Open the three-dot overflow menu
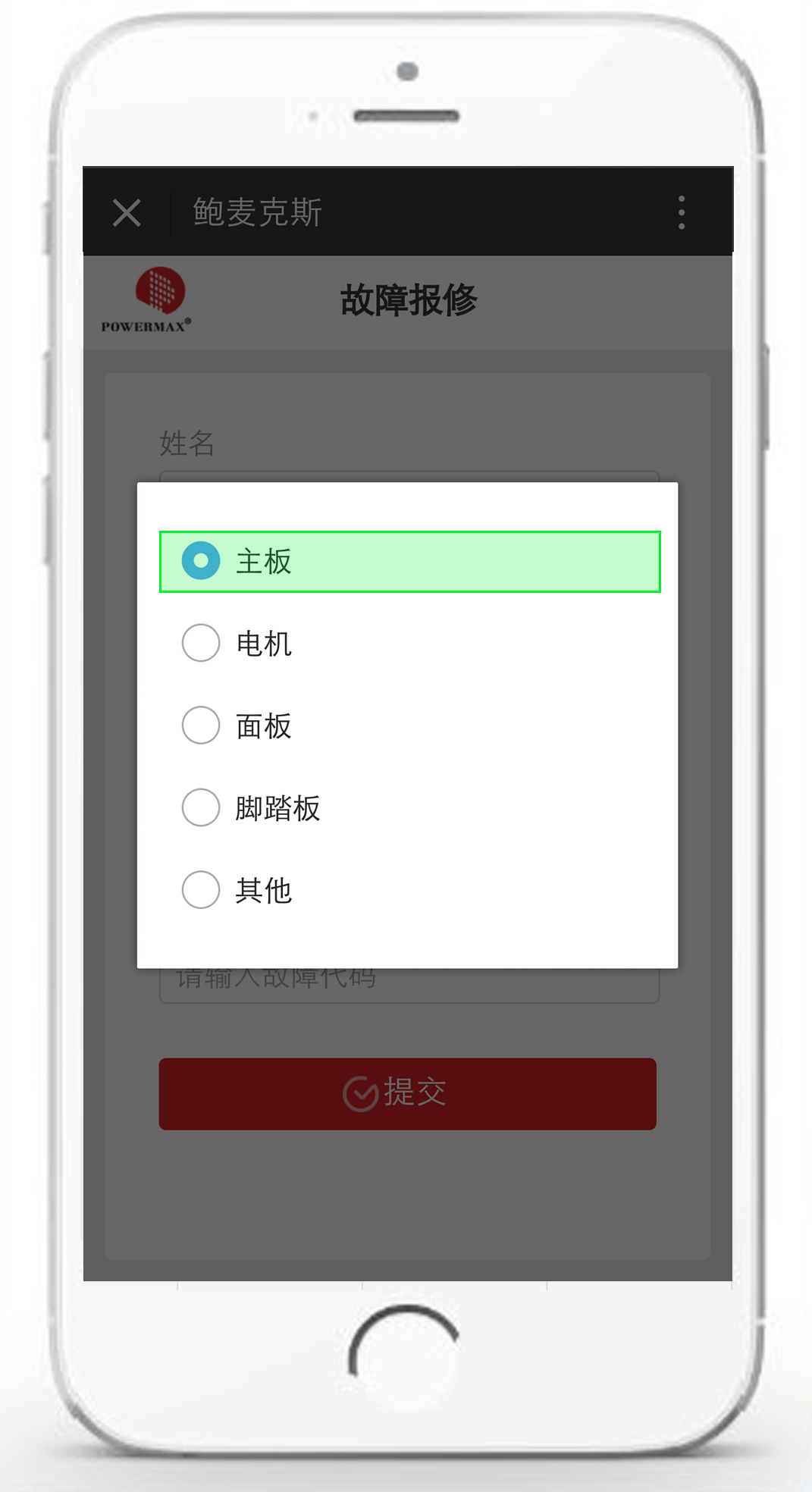The height and width of the screenshot is (1492, 812). [682, 212]
